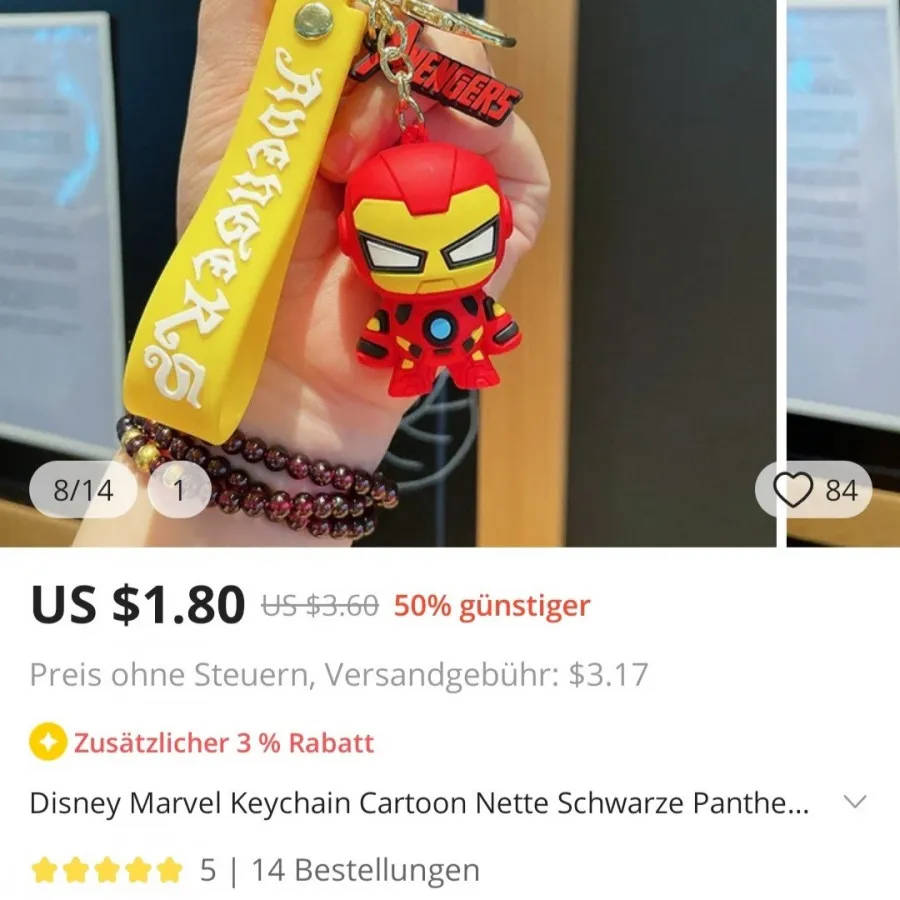This screenshot has height=900, width=900.
Task: Add the keychain to the wishlist heart
Action: [794, 490]
